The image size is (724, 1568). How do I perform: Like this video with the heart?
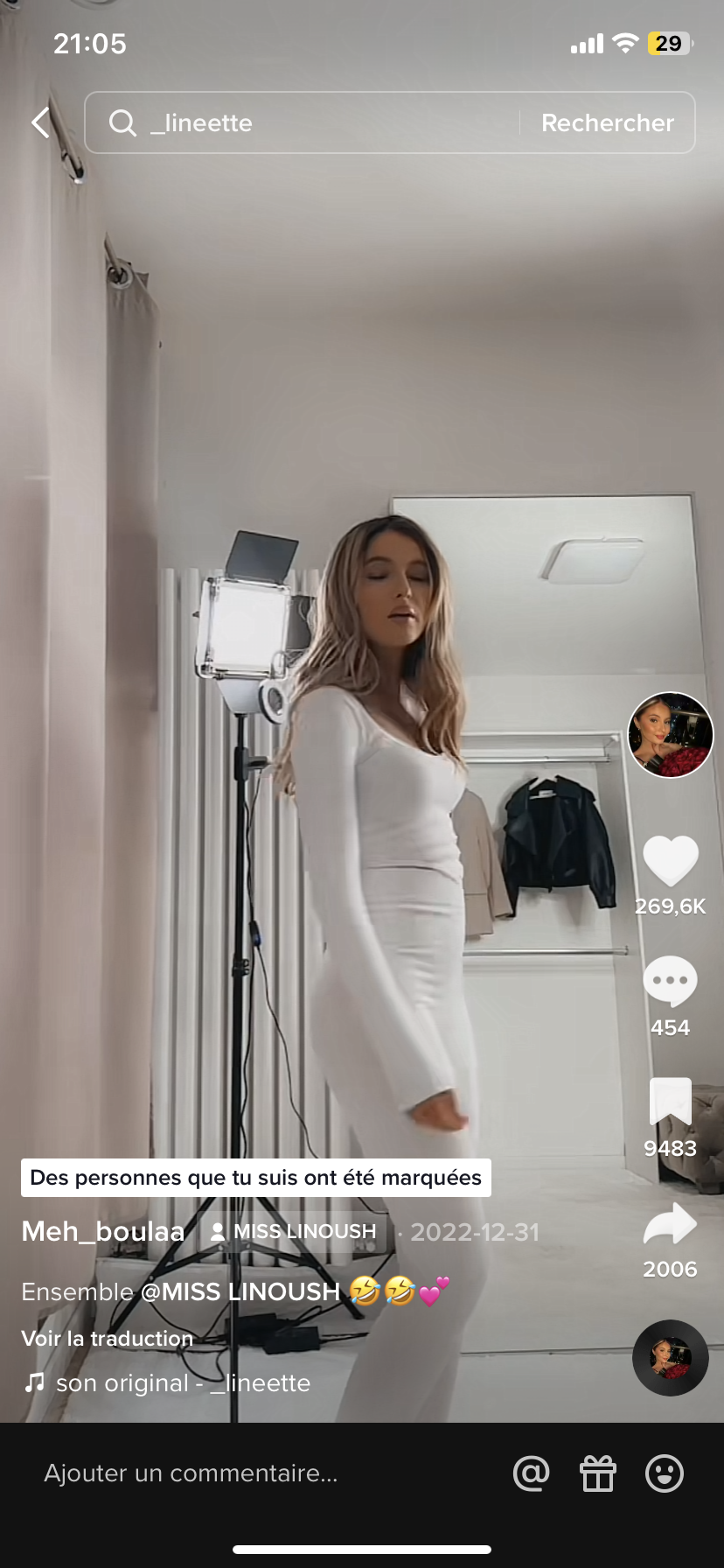click(x=671, y=861)
